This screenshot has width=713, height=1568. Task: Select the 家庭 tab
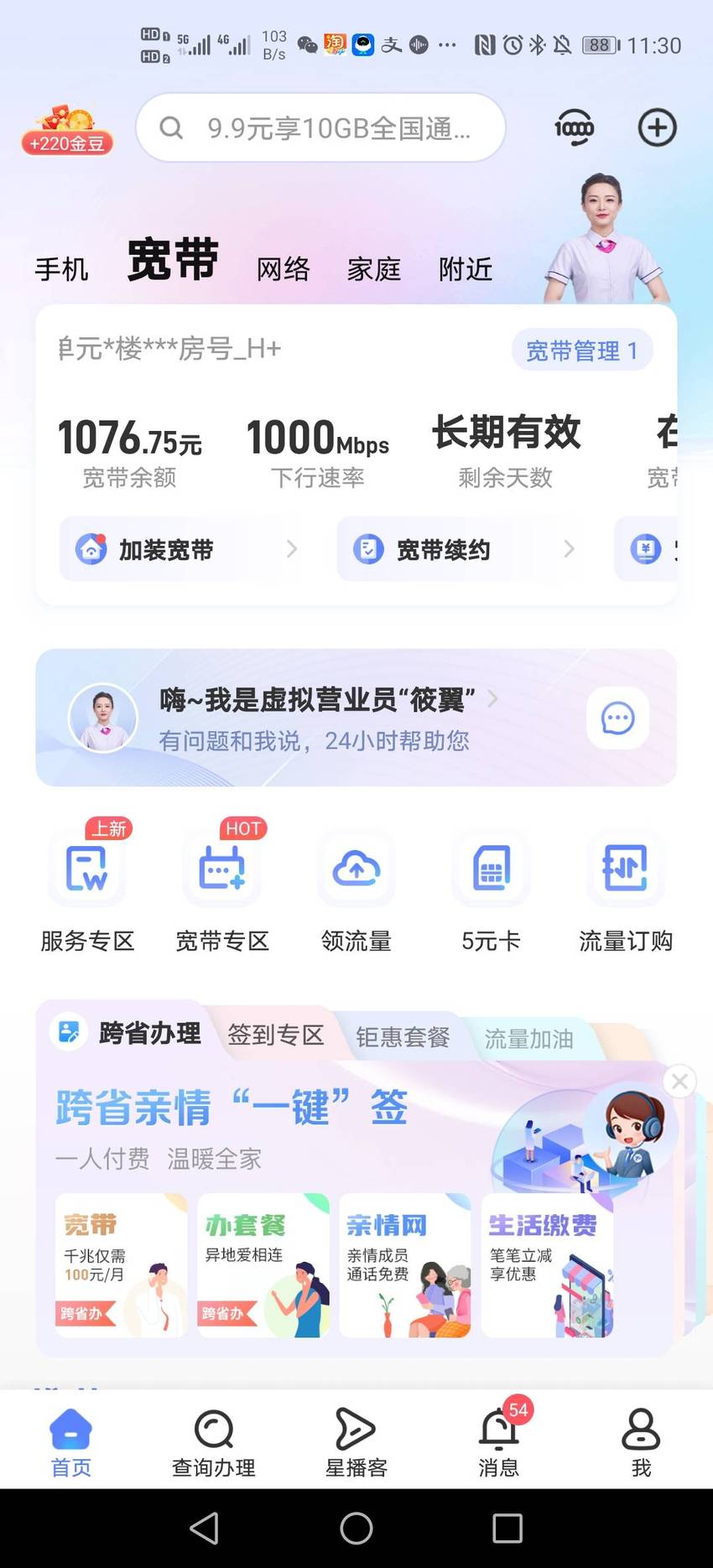(374, 269)
